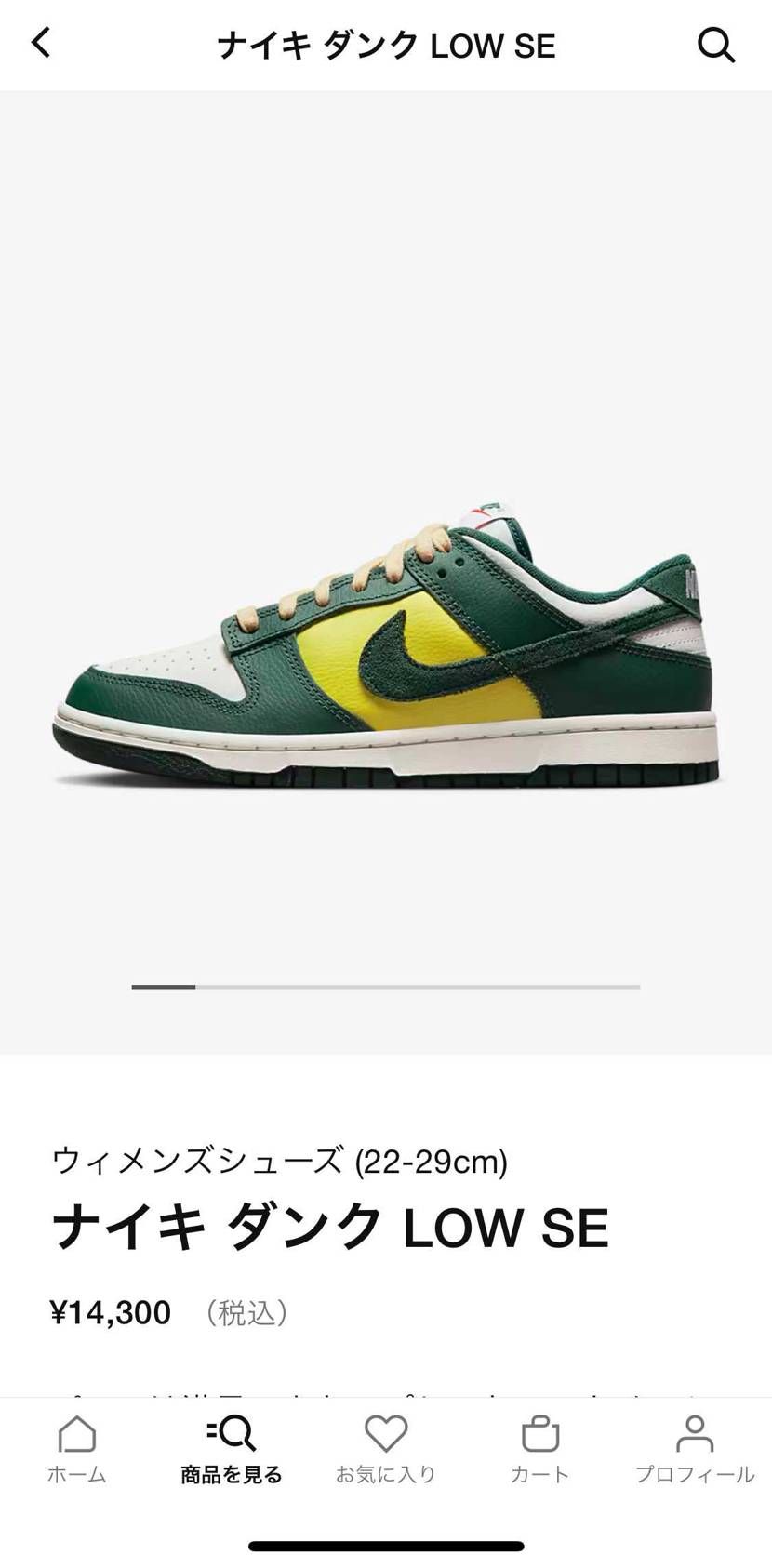The width and height of the screenshot is (772, 1568).
Task: Switch to the ホーム tab
Action: pos(77,1449)
